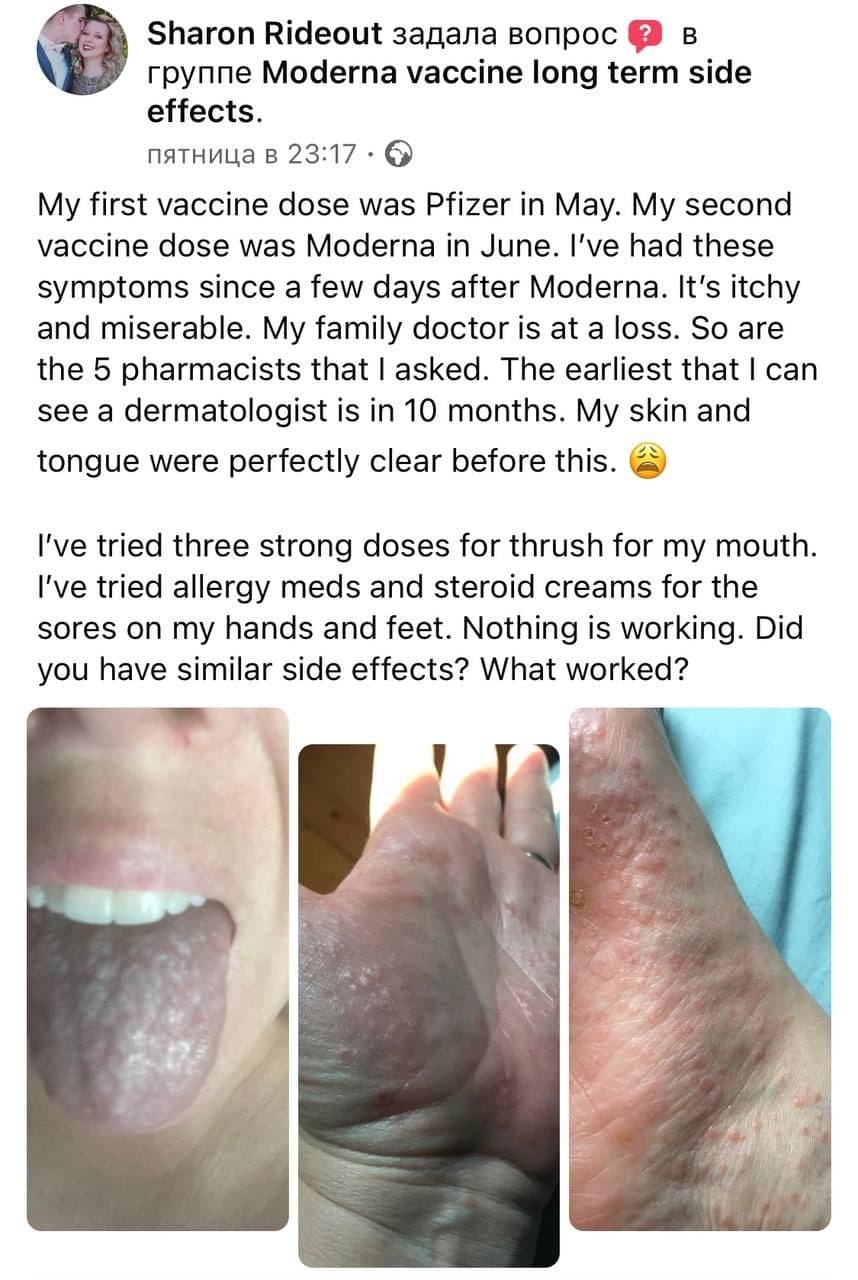Open the tongue photo
The height and width of the screenshot is (1280, 858).
pyautogui.click(x=158, y=969)
